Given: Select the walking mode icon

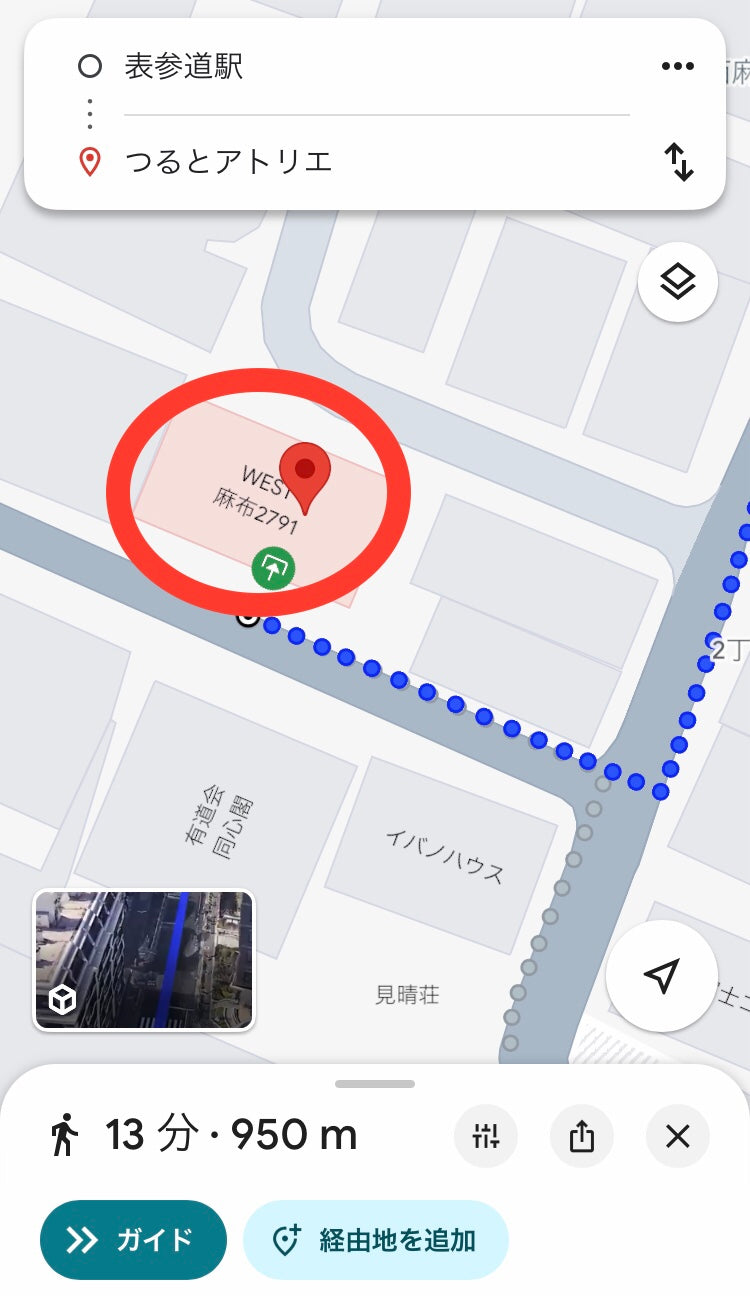Looking at the screenshot, I should pyautogui.click(x=62, y=1134).
